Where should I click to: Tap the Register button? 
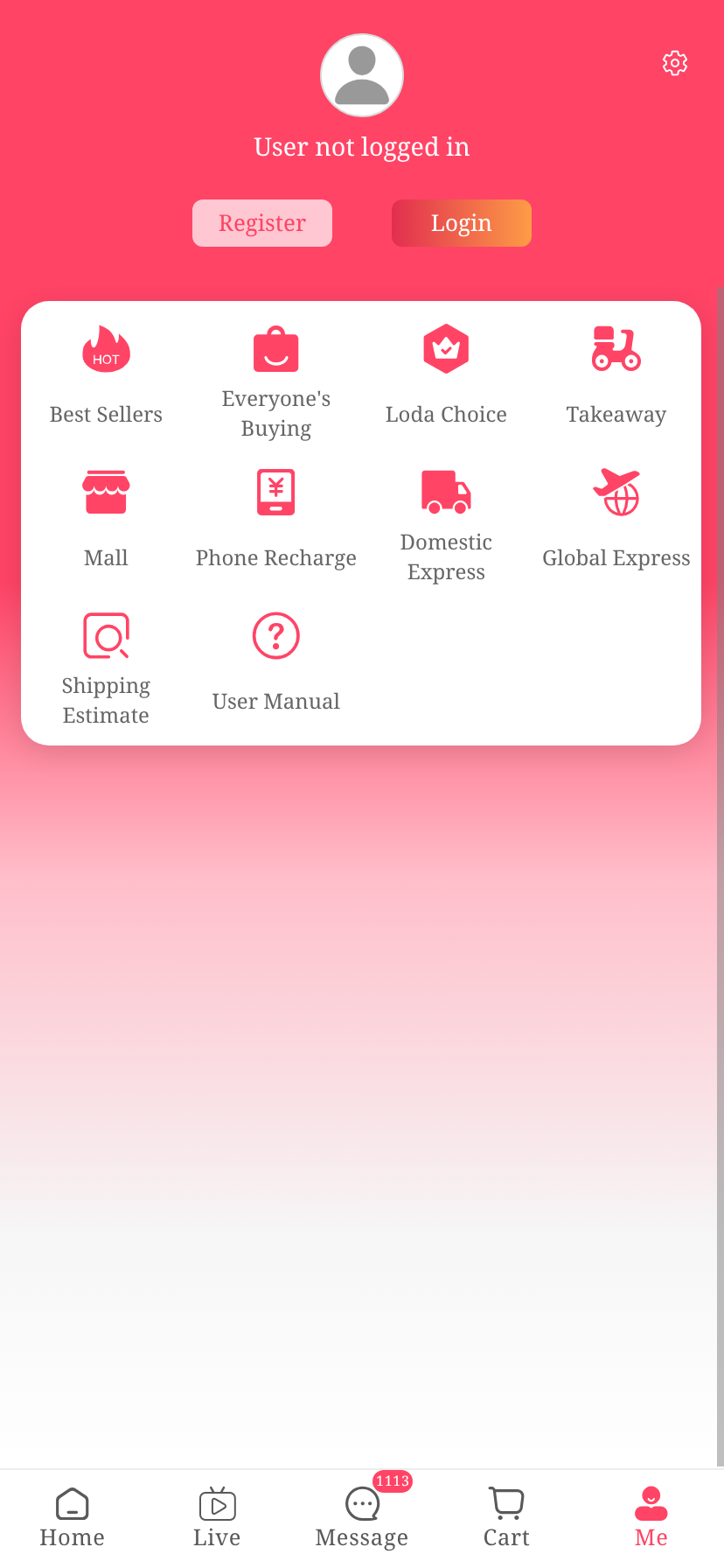262,223
